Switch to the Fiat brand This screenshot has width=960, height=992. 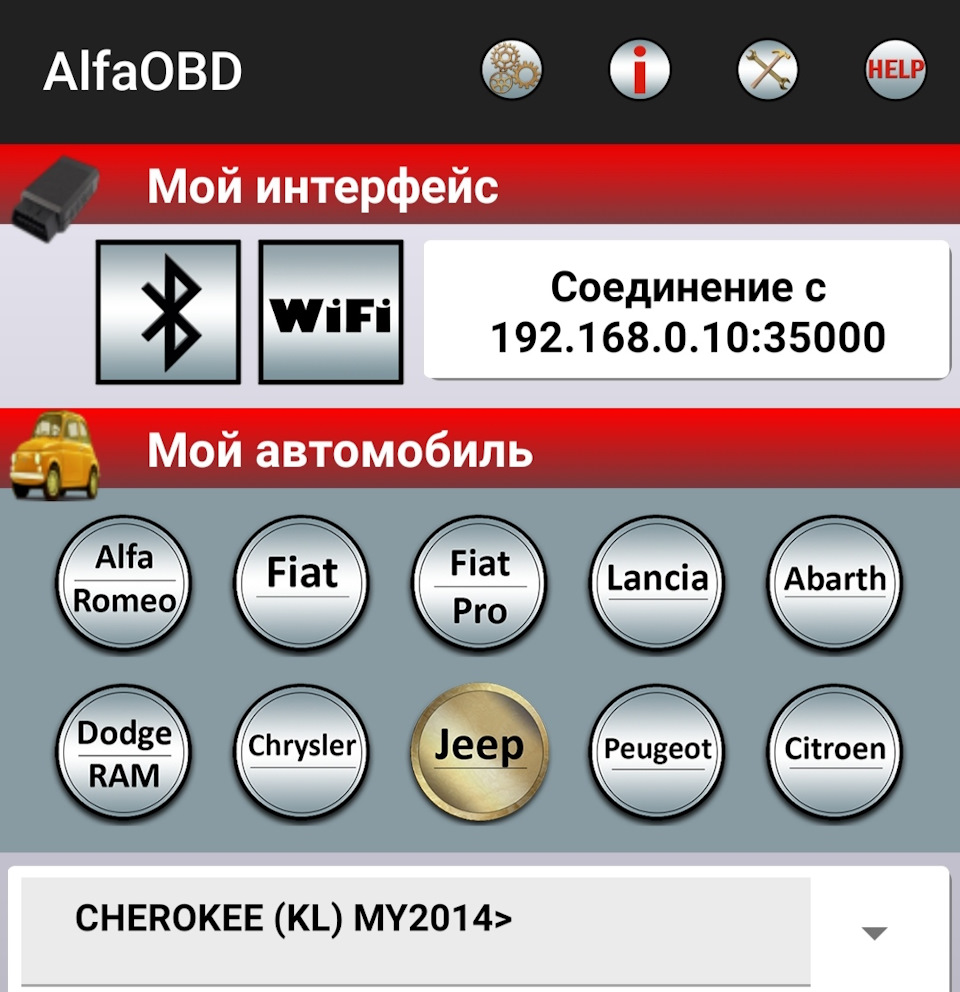301,580
